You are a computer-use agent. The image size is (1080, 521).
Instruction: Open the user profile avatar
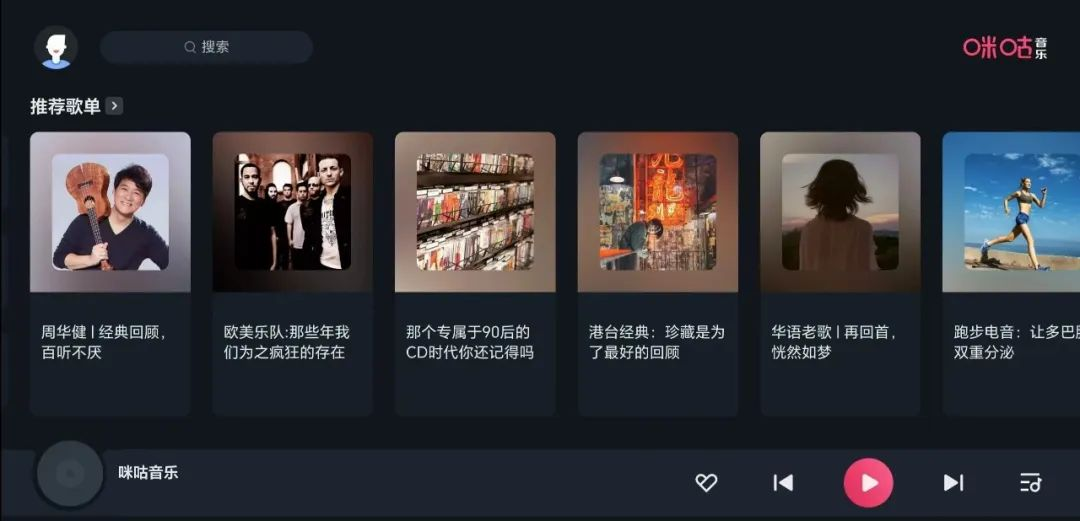tap(56, 47)
